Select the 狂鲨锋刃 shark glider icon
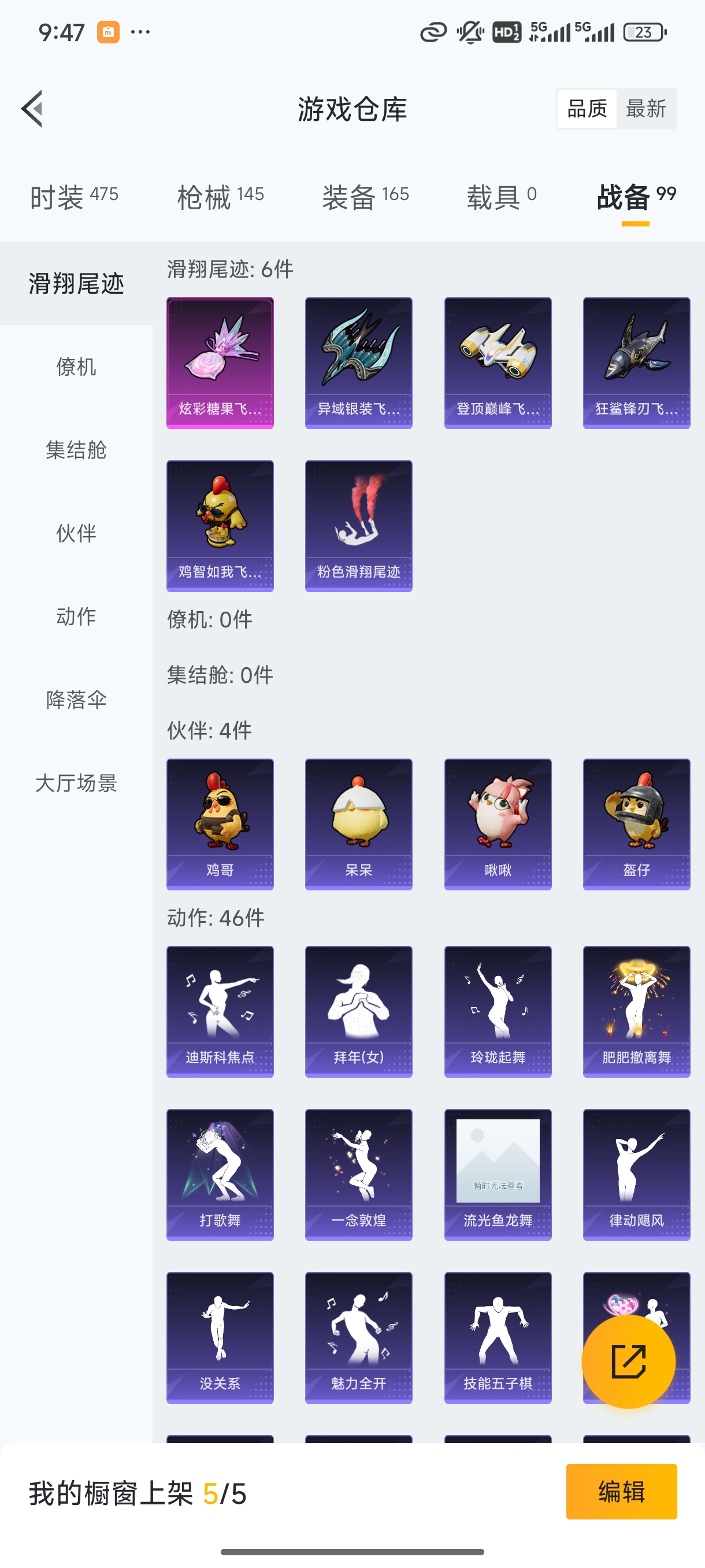The width and height of the screenshot is (705, 1568). [636, 360]
